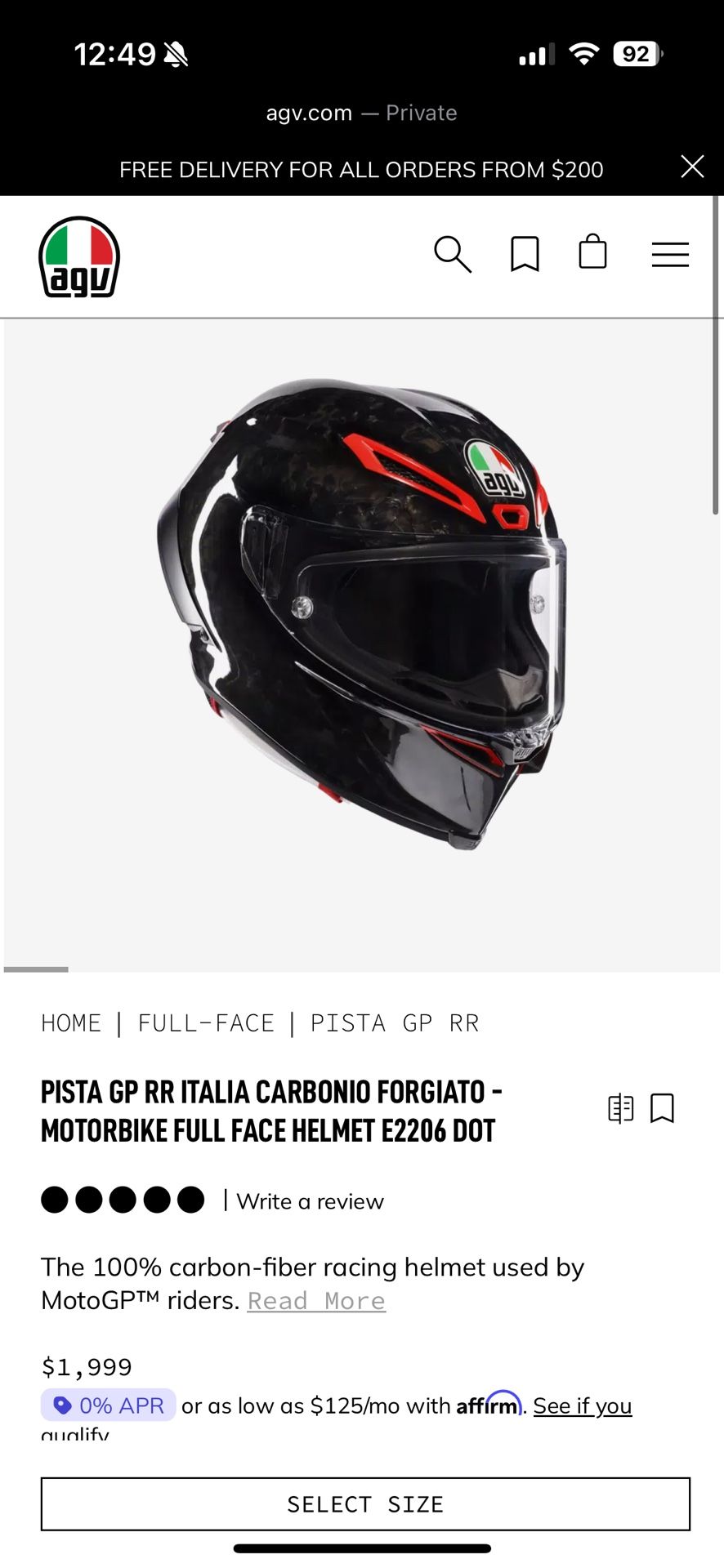Open site search magnifier
Viewport: 724px width, 1568px height.
pyautogui.click(x=452, y=254)
